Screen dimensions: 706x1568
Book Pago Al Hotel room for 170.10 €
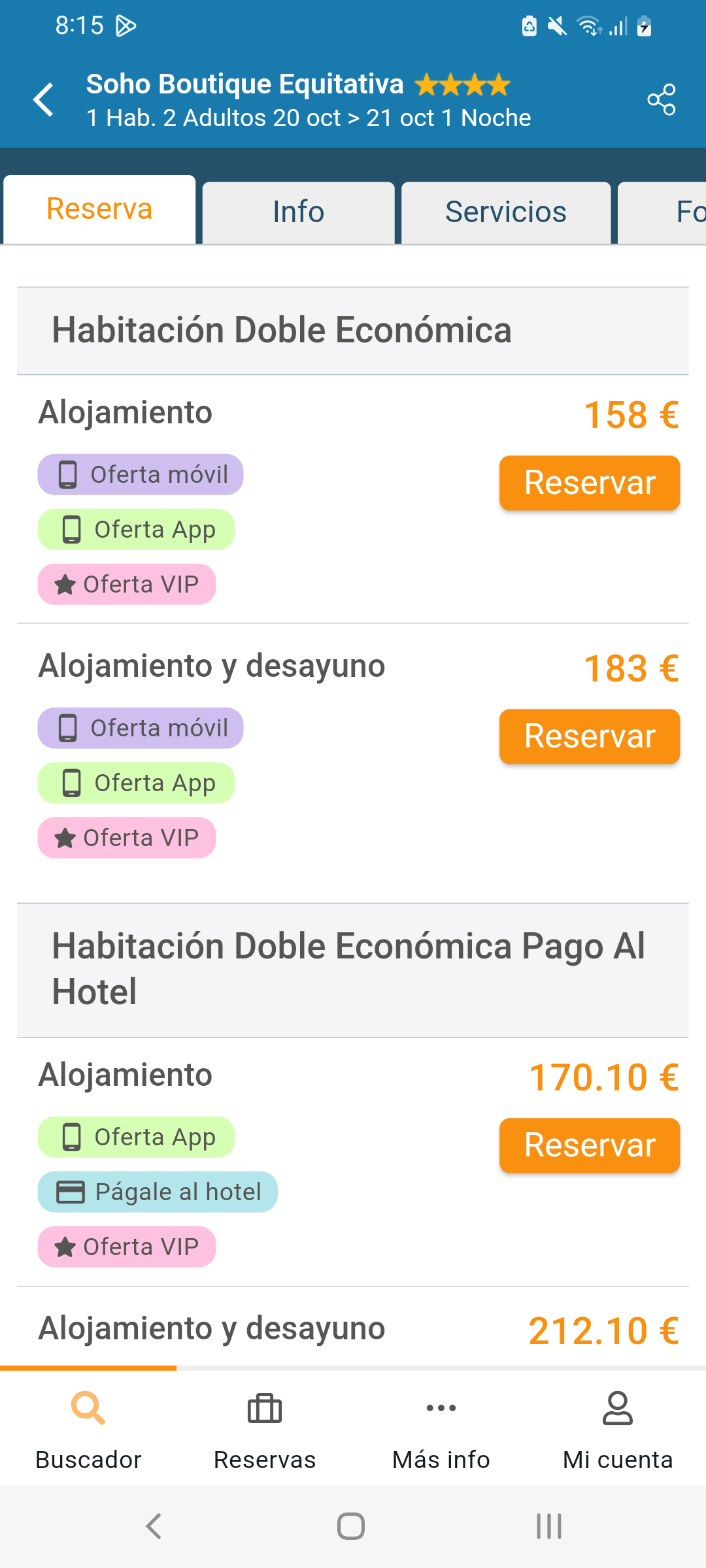click(589, 1145)
